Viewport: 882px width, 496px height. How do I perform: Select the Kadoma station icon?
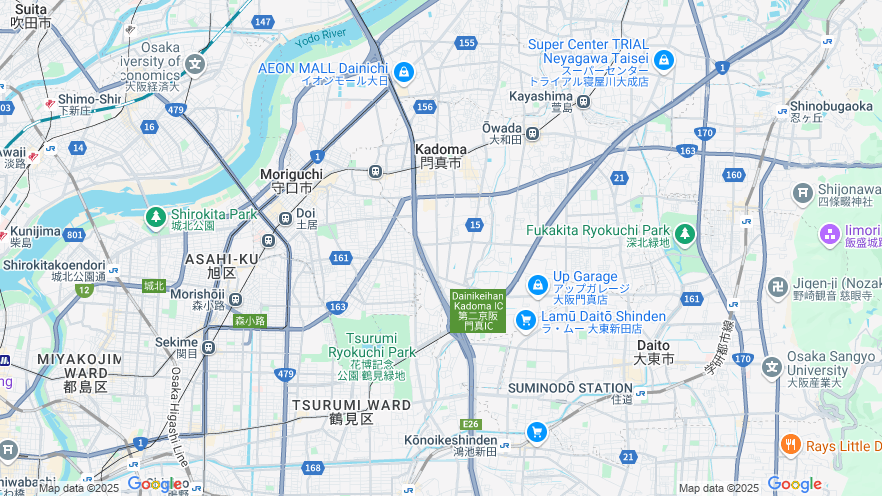click(x=376, y=171)
